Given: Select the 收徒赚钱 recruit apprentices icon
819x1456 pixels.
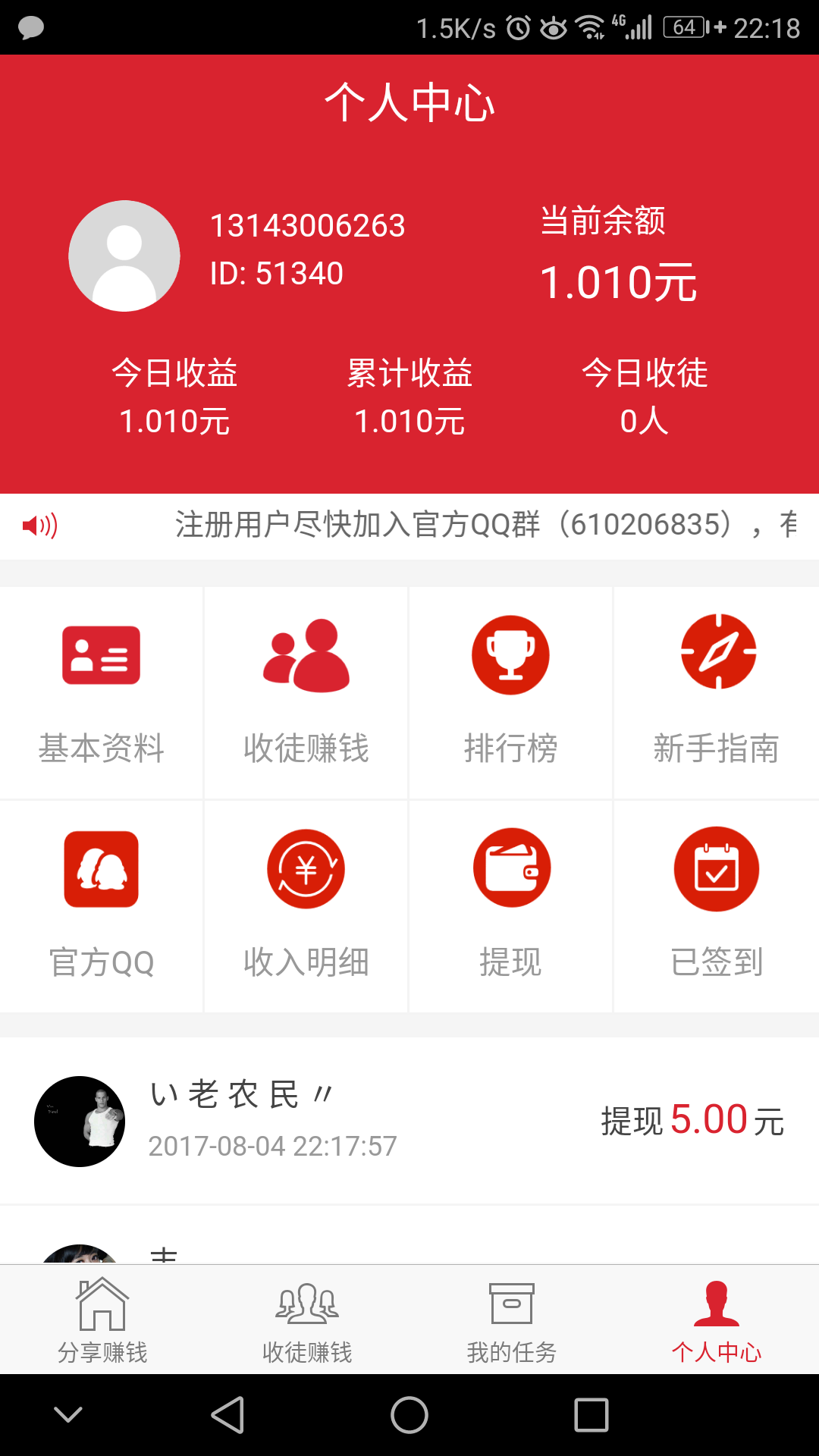Looking at the screenshot, I should 306,657.
